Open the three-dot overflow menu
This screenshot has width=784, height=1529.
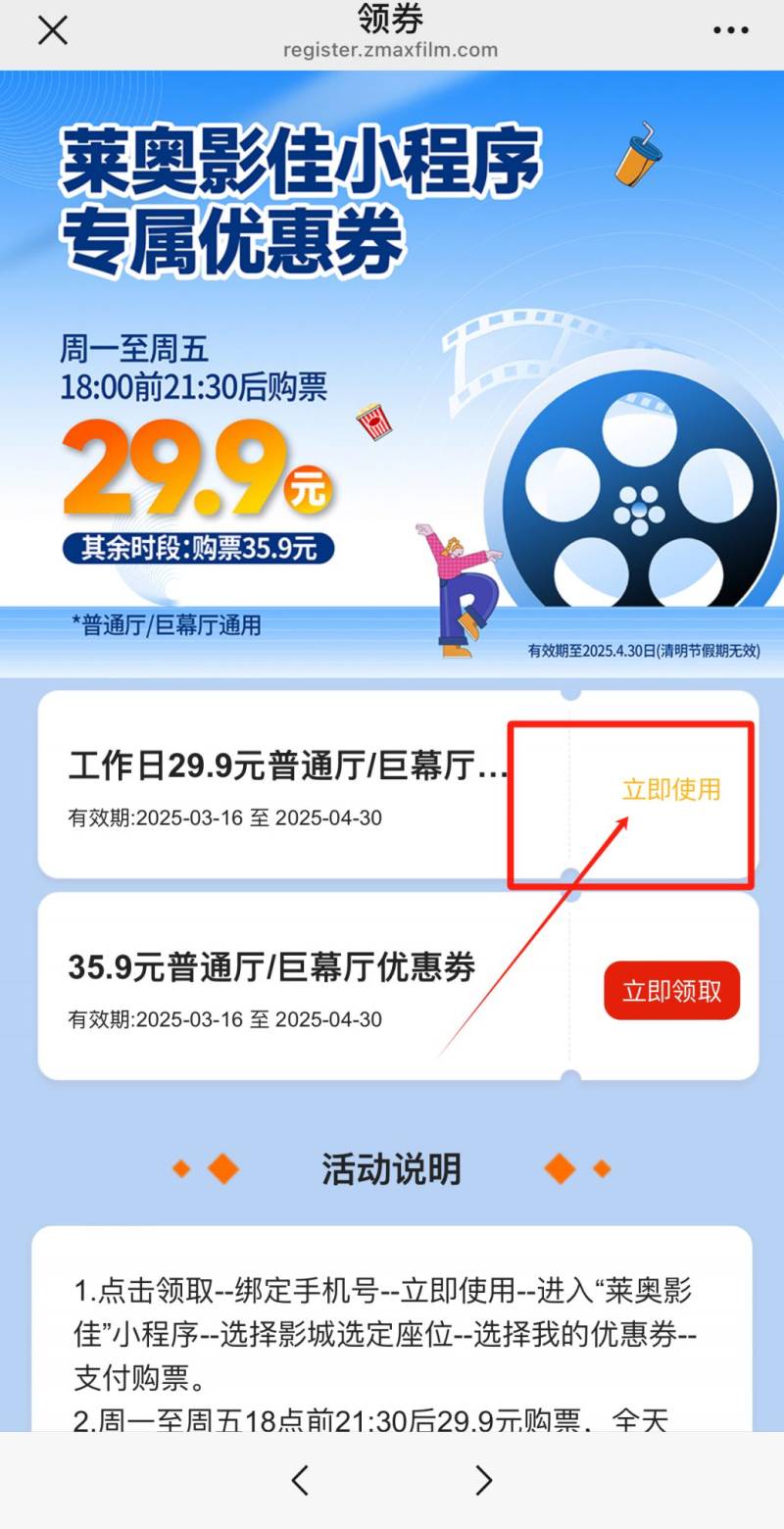coord(731,30)
